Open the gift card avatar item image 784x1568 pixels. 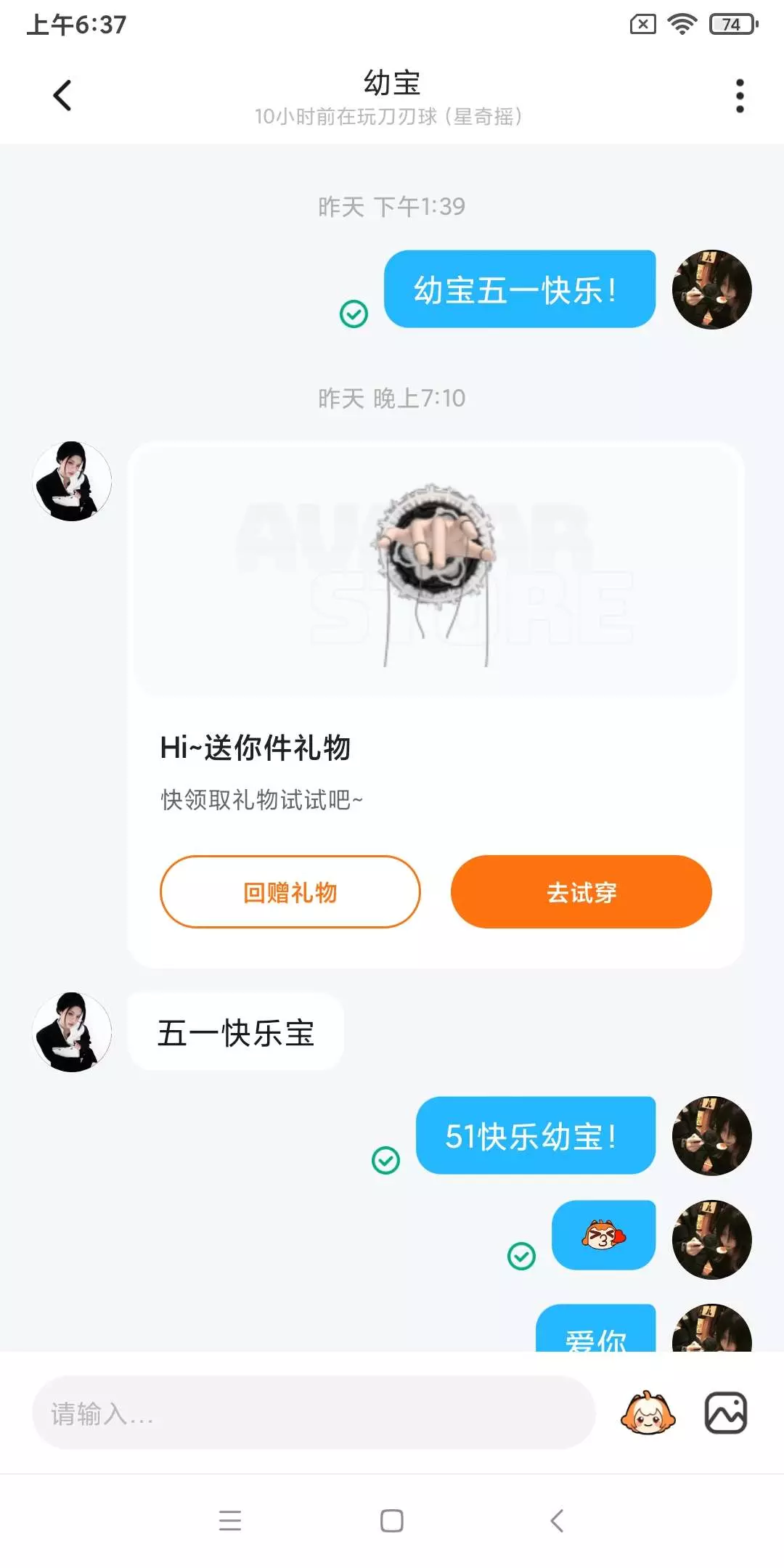[436, 569]
